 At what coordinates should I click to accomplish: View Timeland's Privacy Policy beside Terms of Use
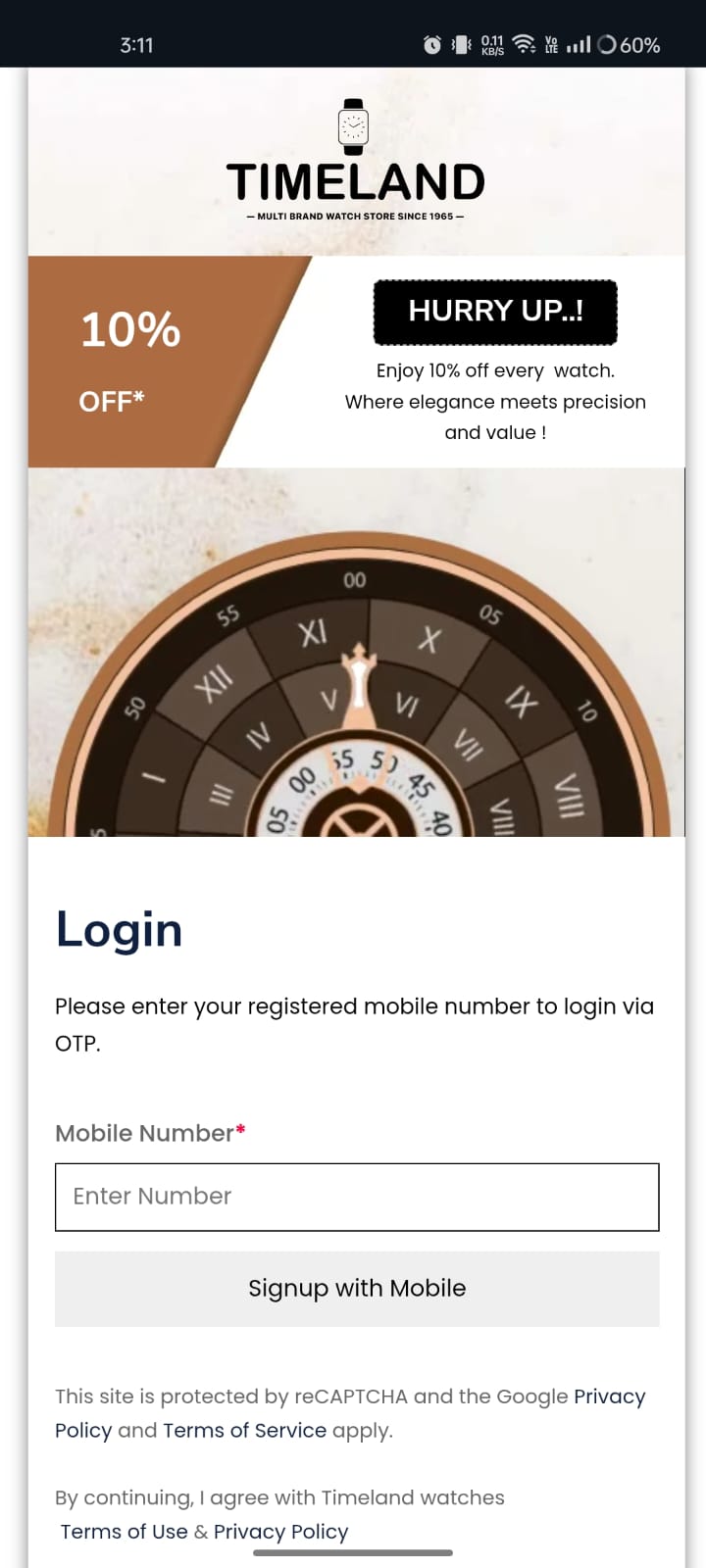(280, 1532)
